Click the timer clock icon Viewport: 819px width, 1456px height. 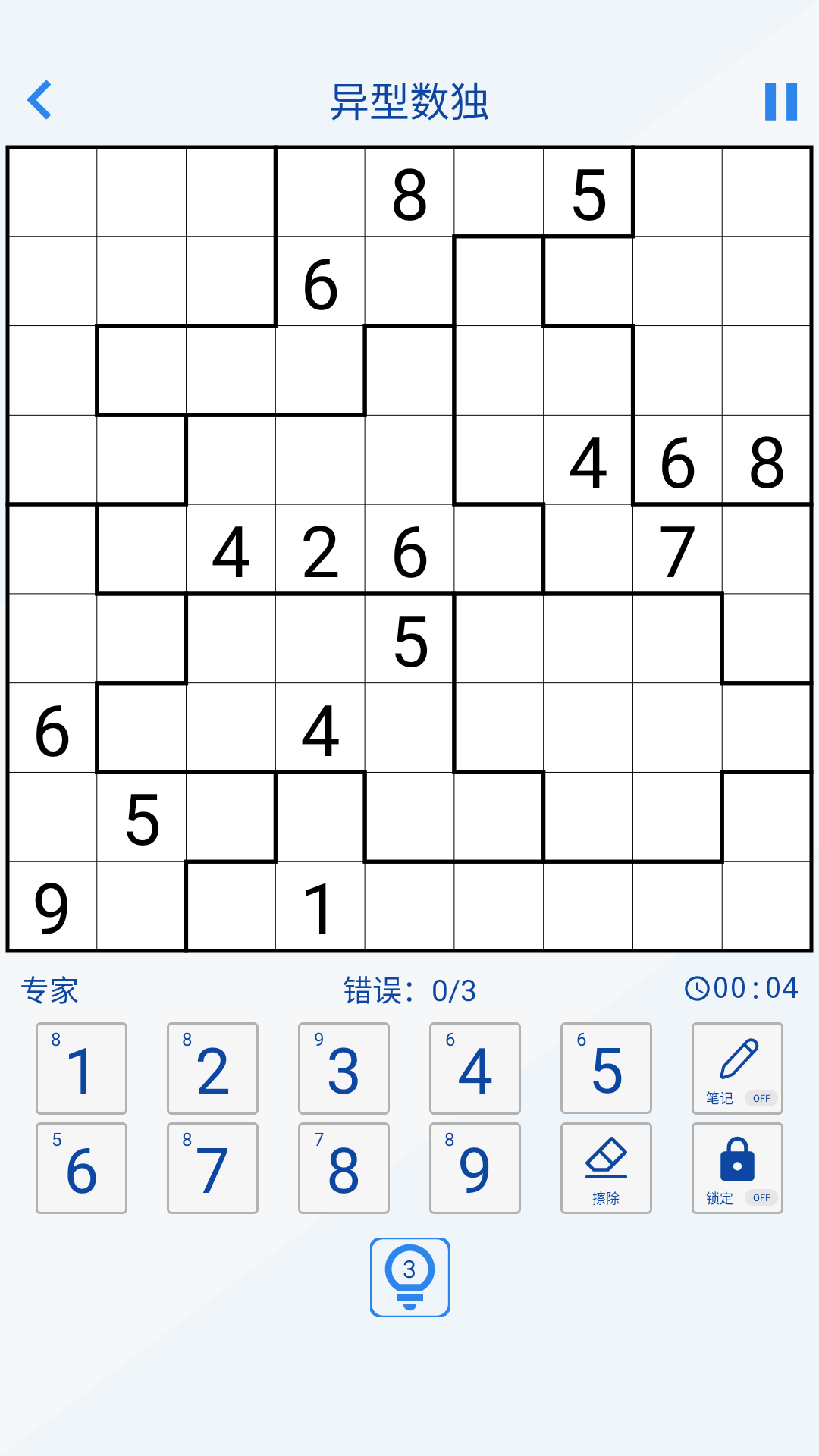point(696,987)
